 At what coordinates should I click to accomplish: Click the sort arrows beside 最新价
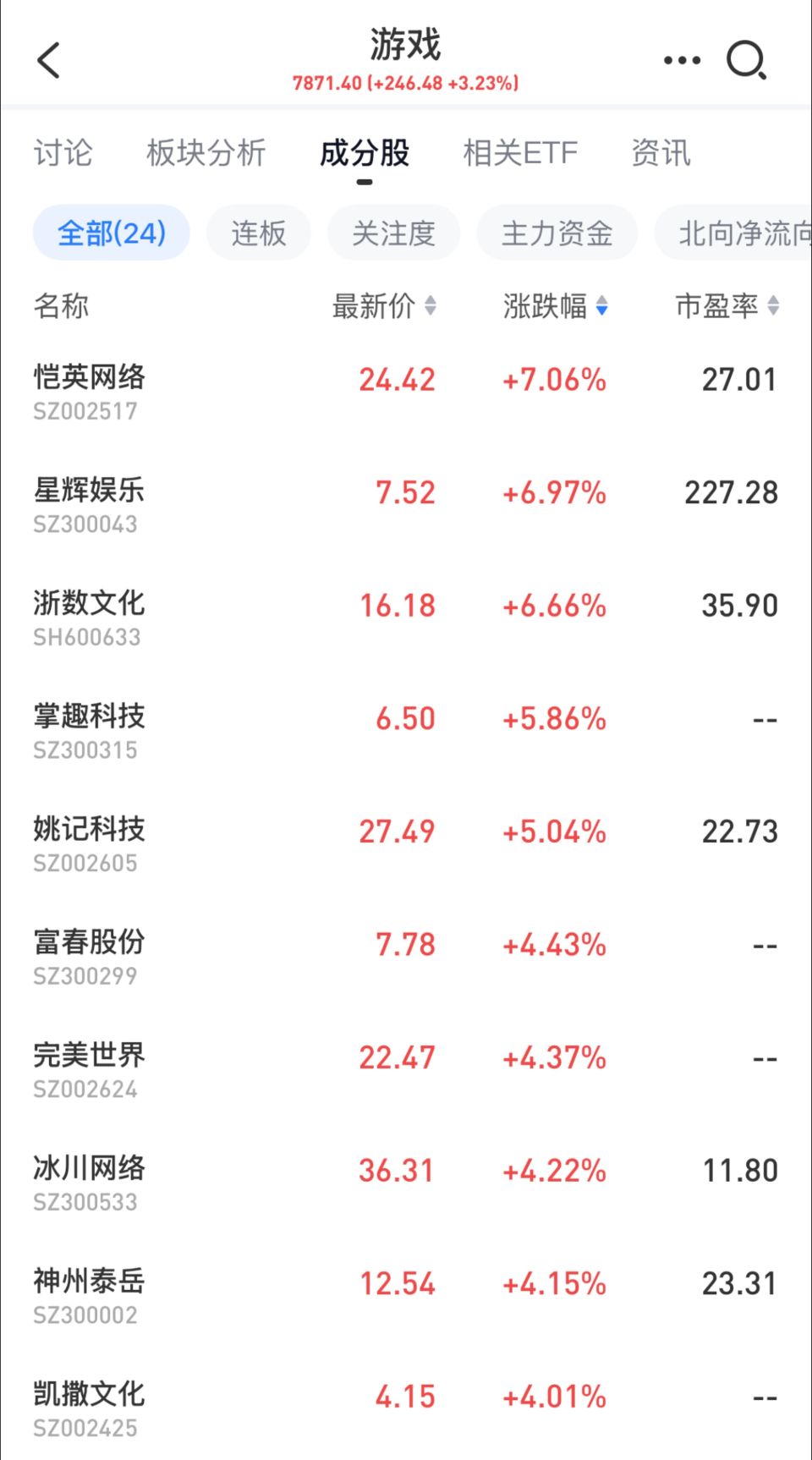point(432,308)
